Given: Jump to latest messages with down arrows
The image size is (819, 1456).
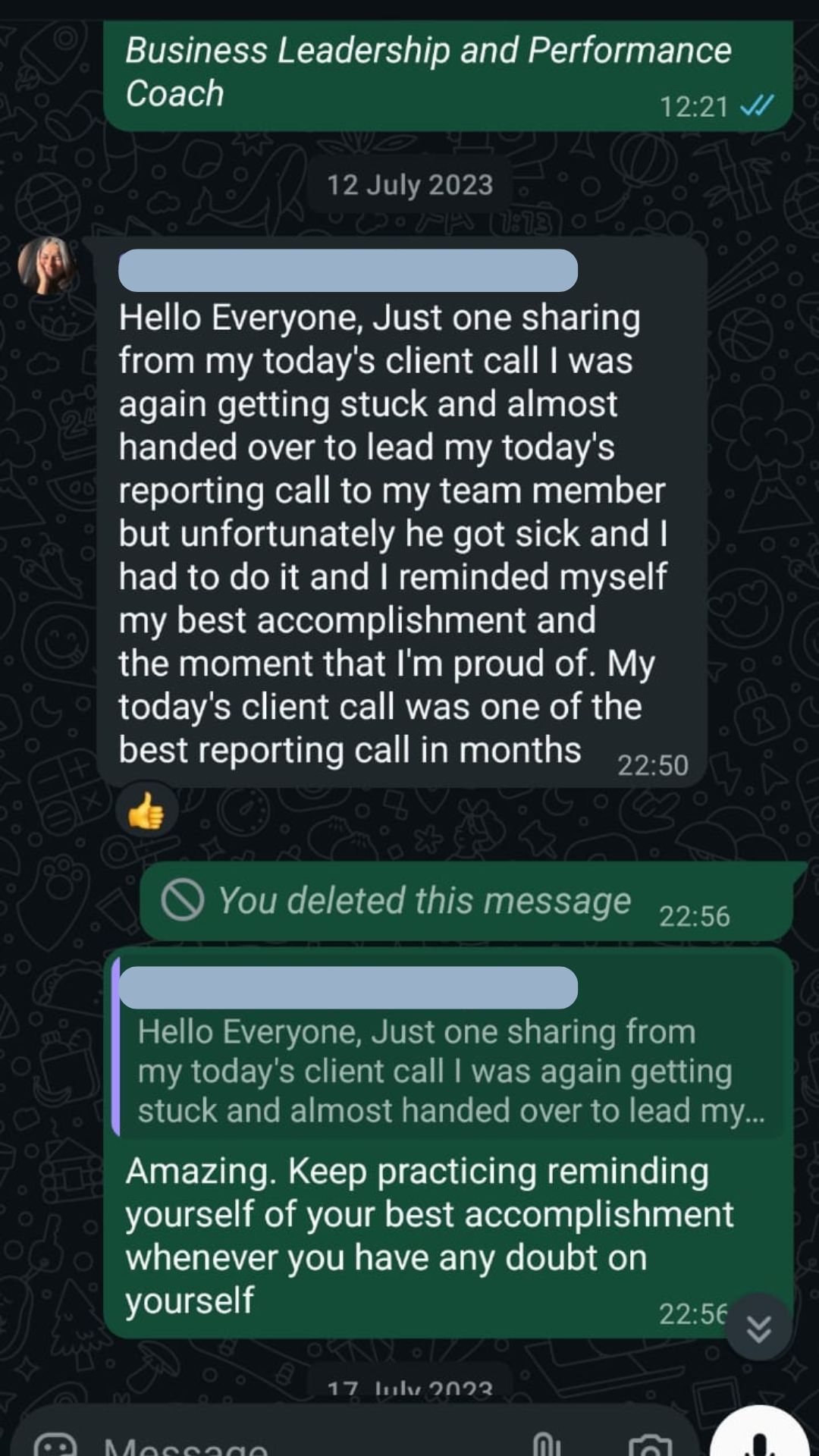Looking at the screenshot, I should coord(758,1328).
